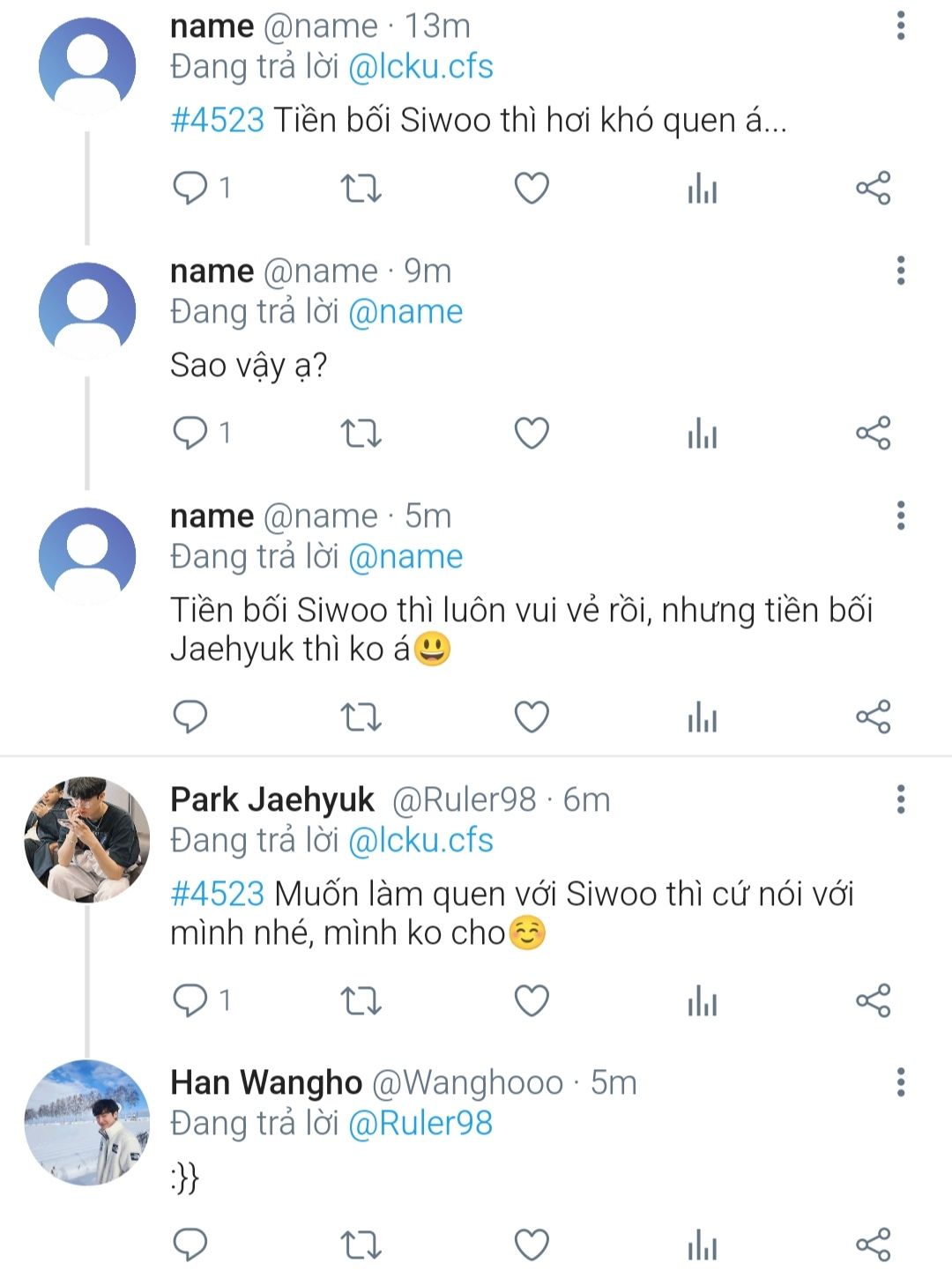Open @Ruler98 mention in Han Wangho's reply
952x1278 pixels.
coord(420,1123)
